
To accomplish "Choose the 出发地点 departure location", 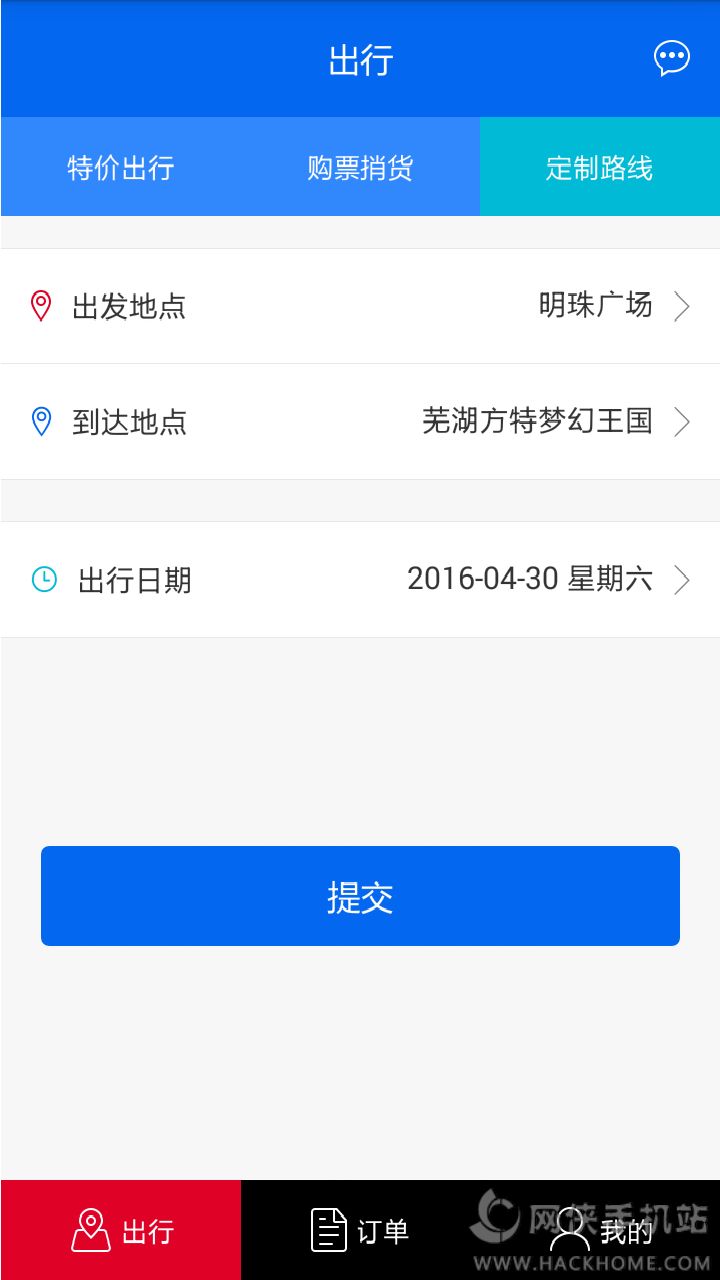I will 360,306.
